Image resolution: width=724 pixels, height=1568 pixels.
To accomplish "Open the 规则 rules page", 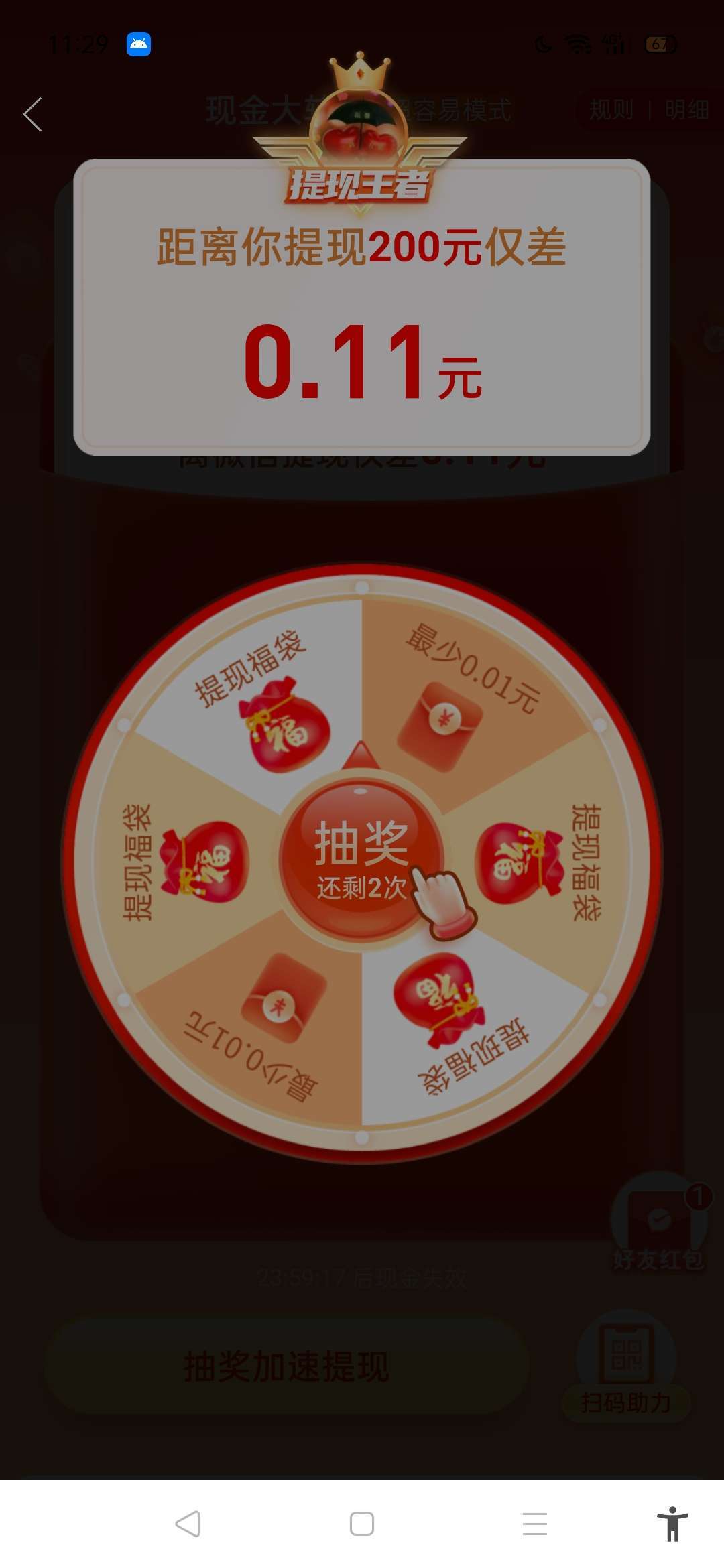I will pyautogui.click(x=611, y=109).
